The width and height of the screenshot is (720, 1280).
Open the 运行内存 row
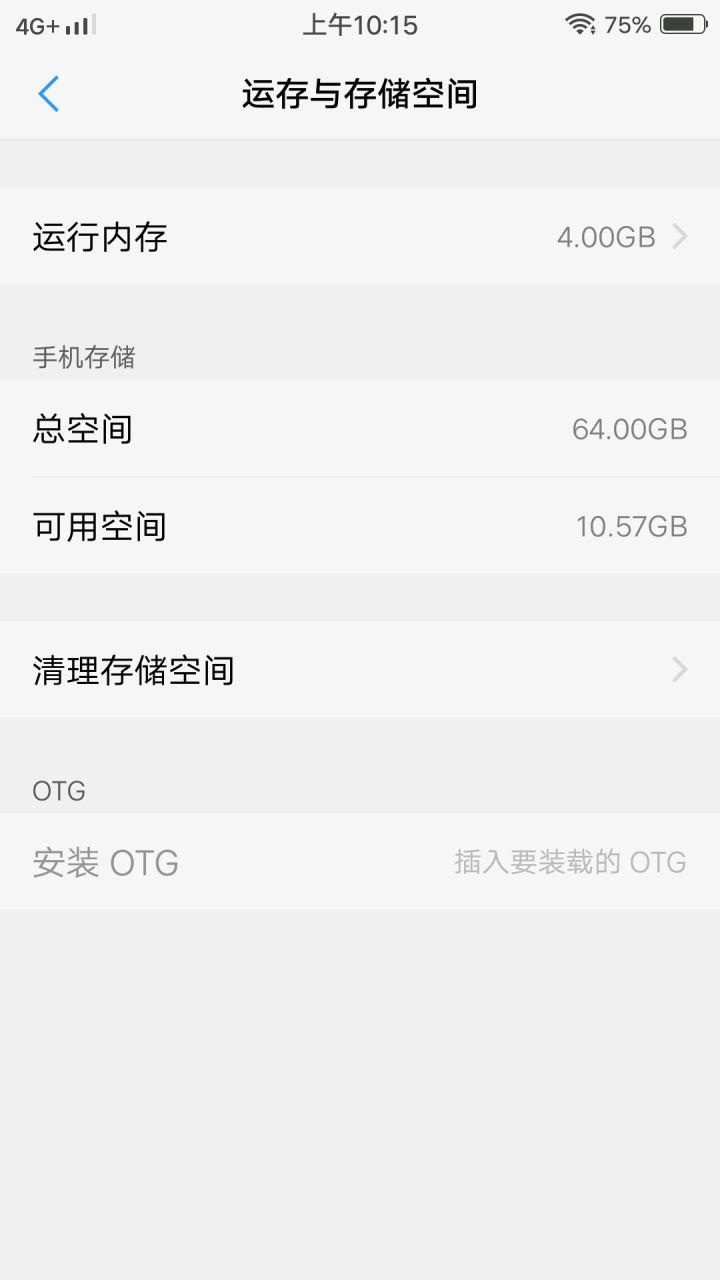[360, 236]
